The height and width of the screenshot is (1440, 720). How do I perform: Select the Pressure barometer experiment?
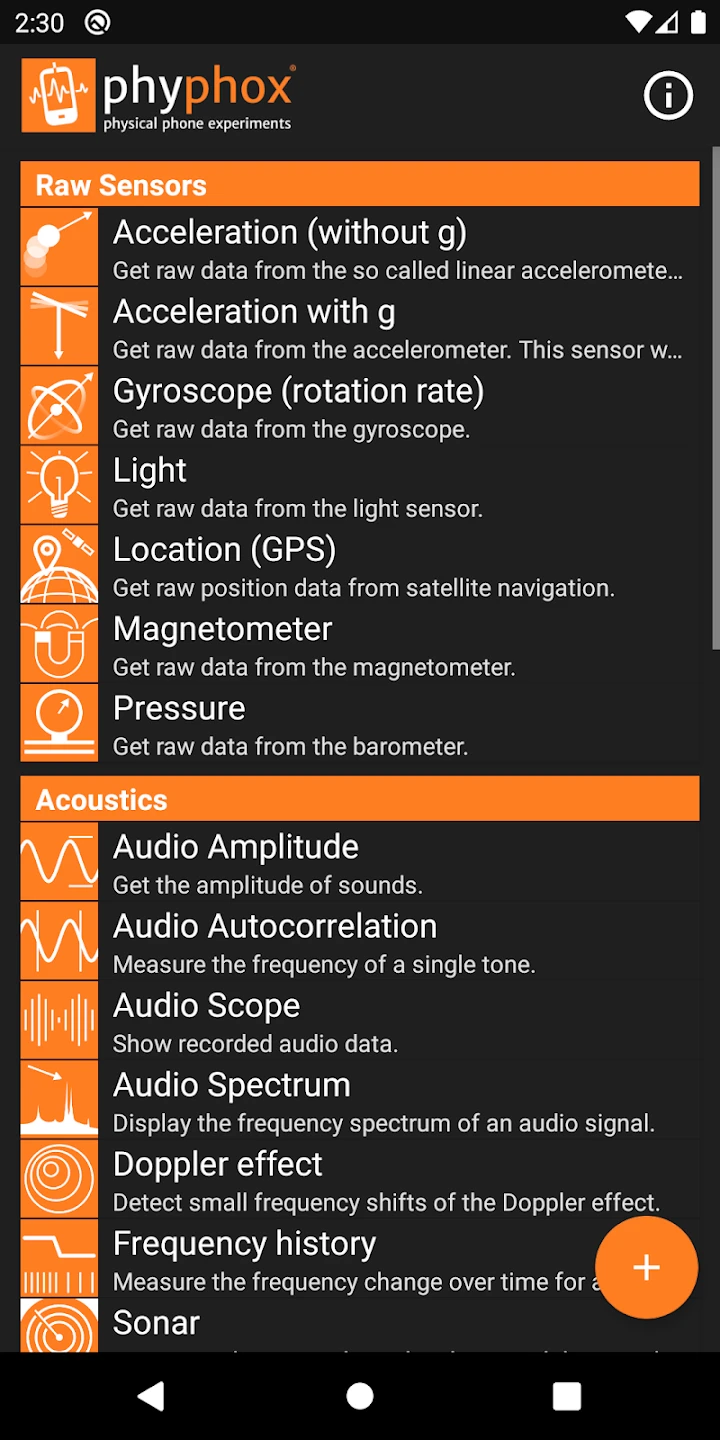pyautogui.click(x=360, y=722)
